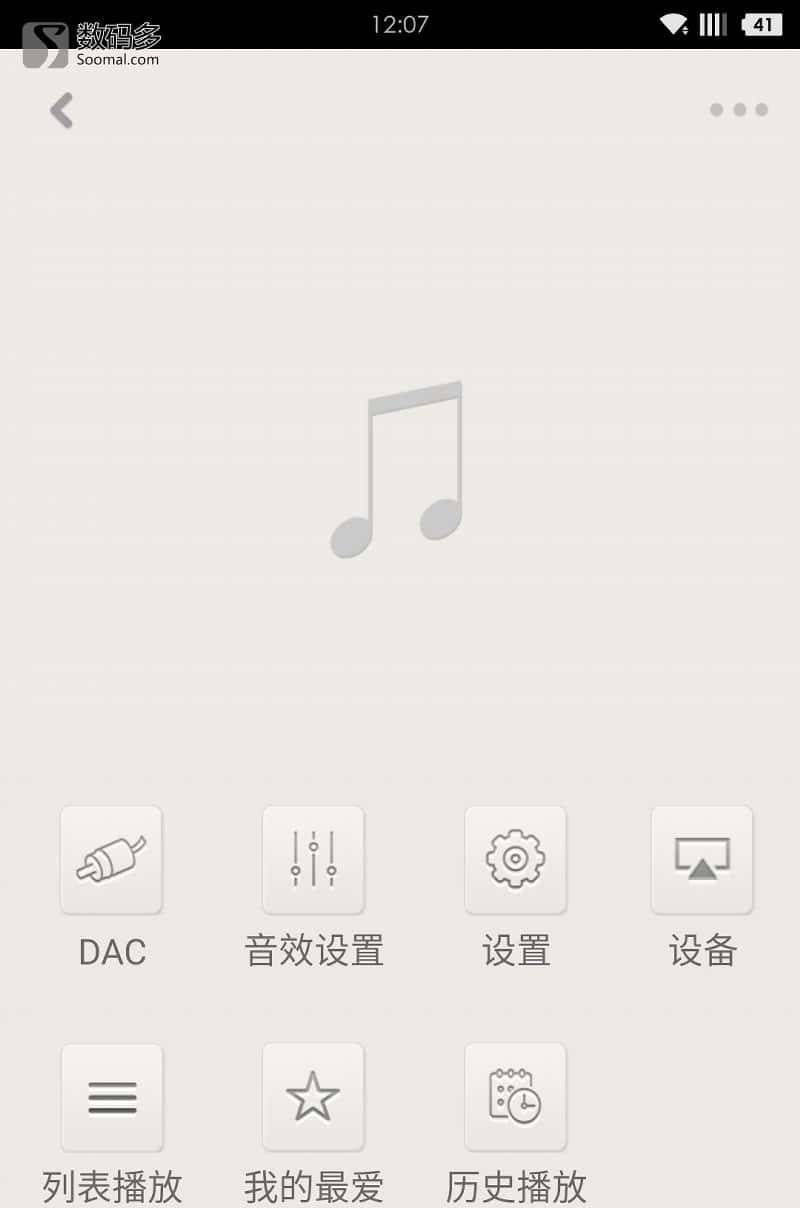
Task: Select the 设备 output device icon
Action: [701, 860]
